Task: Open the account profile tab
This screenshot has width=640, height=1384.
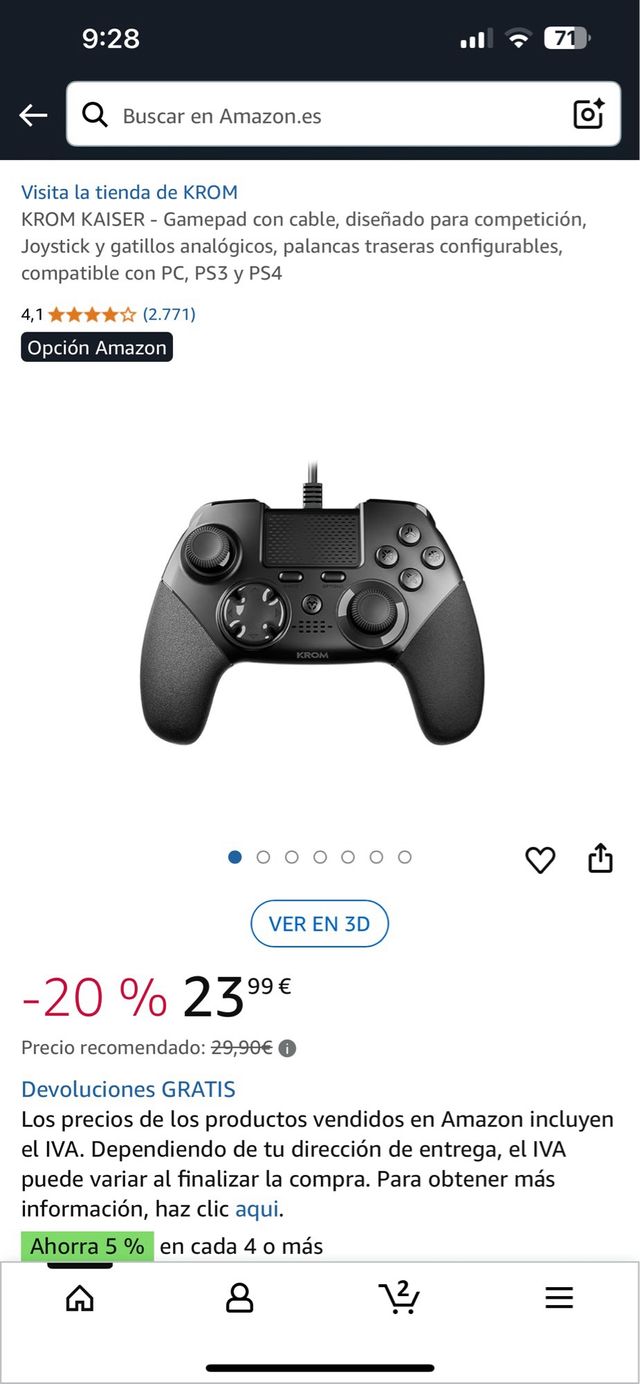Action: coord(239,1298)
